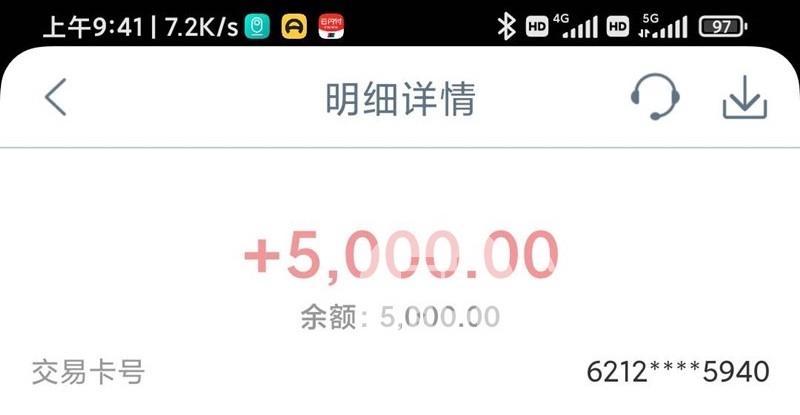Go back from 明细详情 page
This screenshot has height=415, width=800.
[56, 97]
